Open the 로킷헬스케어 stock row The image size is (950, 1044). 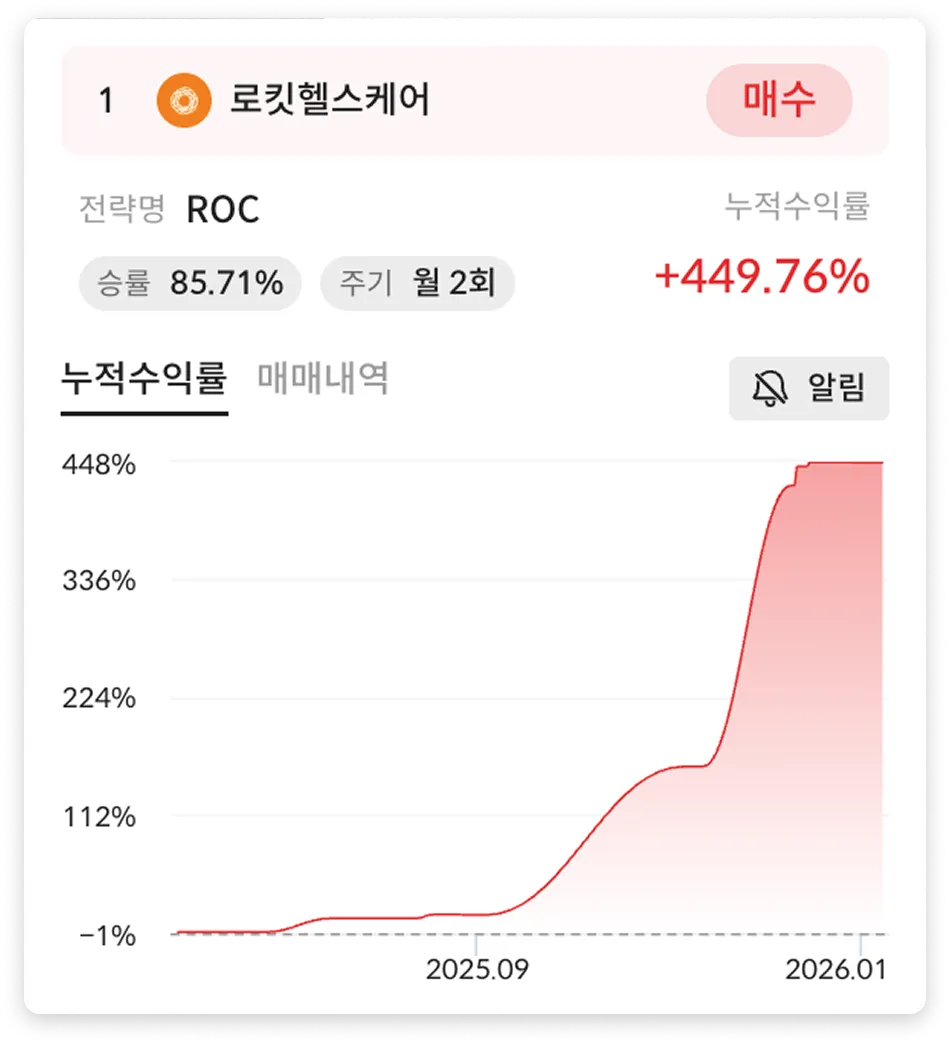(330, 100)
